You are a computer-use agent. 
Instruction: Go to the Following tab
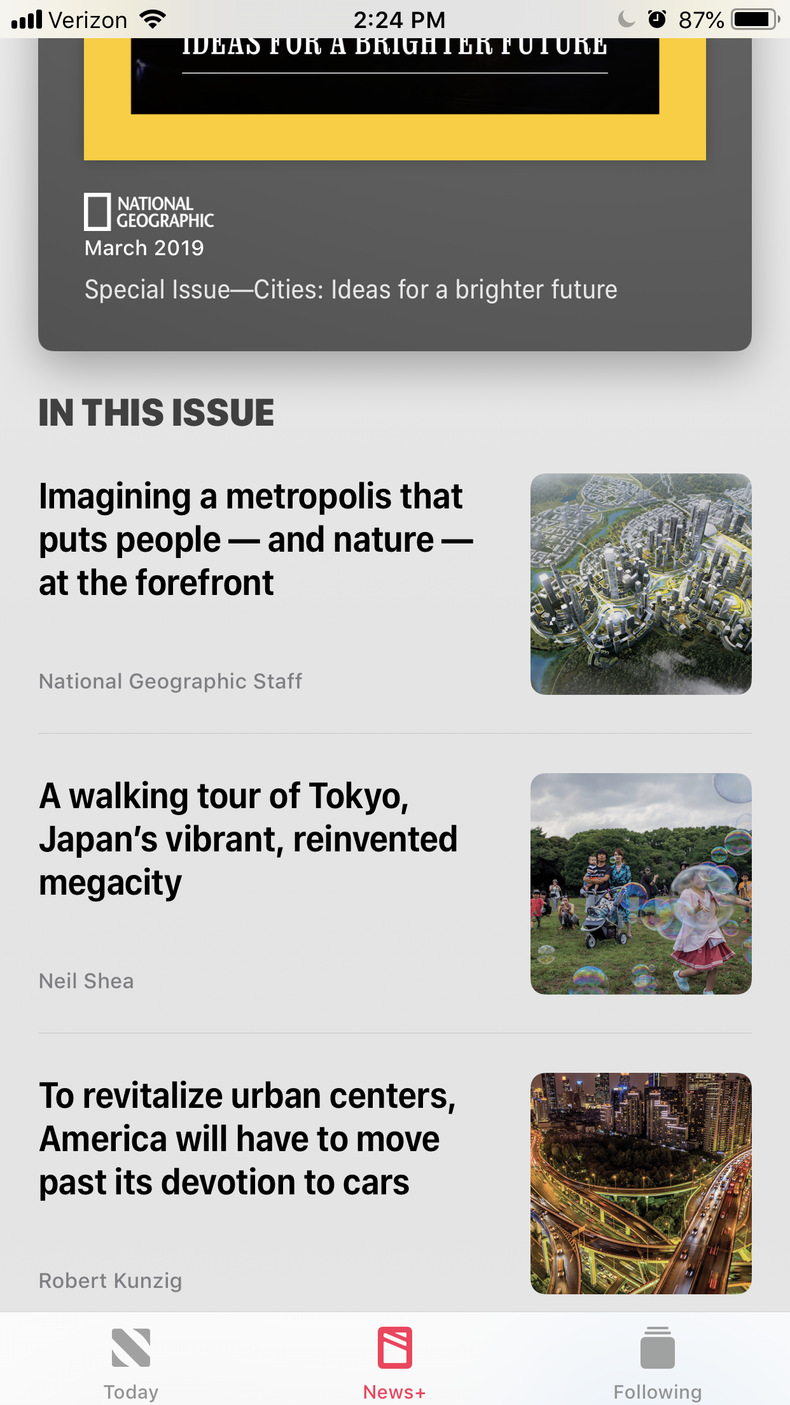point(657,1362)
